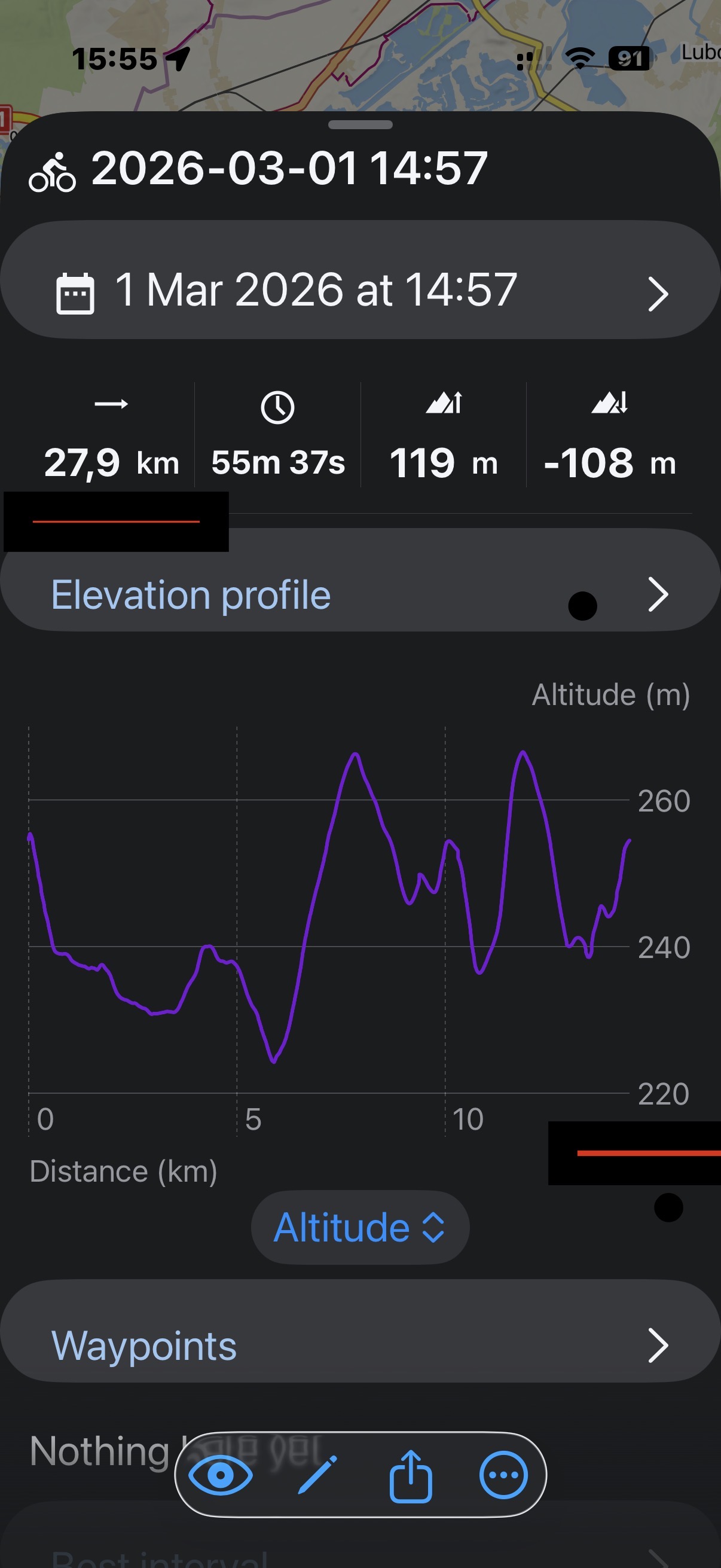Image resolution: width=721 pixels, height=1568 pixels.
Task: Open the Altitude chart type dropdown
Action: 359,1227
